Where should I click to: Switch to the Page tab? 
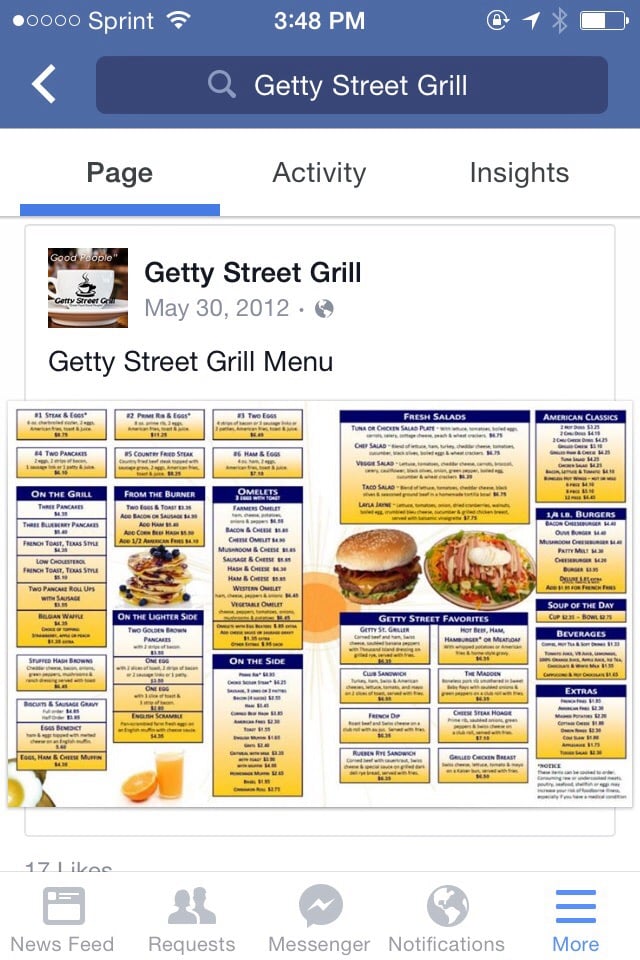[x=119, y=173]
